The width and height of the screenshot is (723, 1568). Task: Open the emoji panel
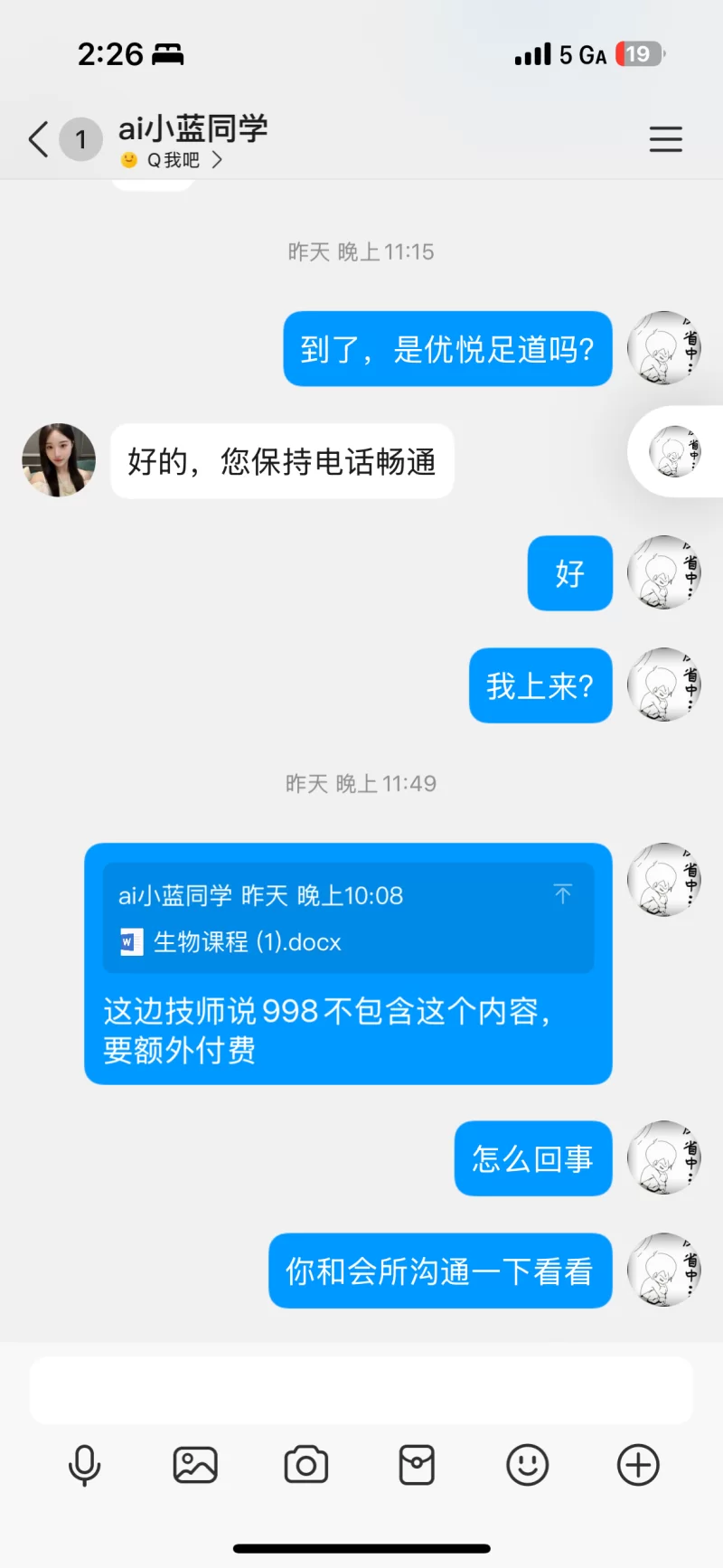click(527, 1465)
